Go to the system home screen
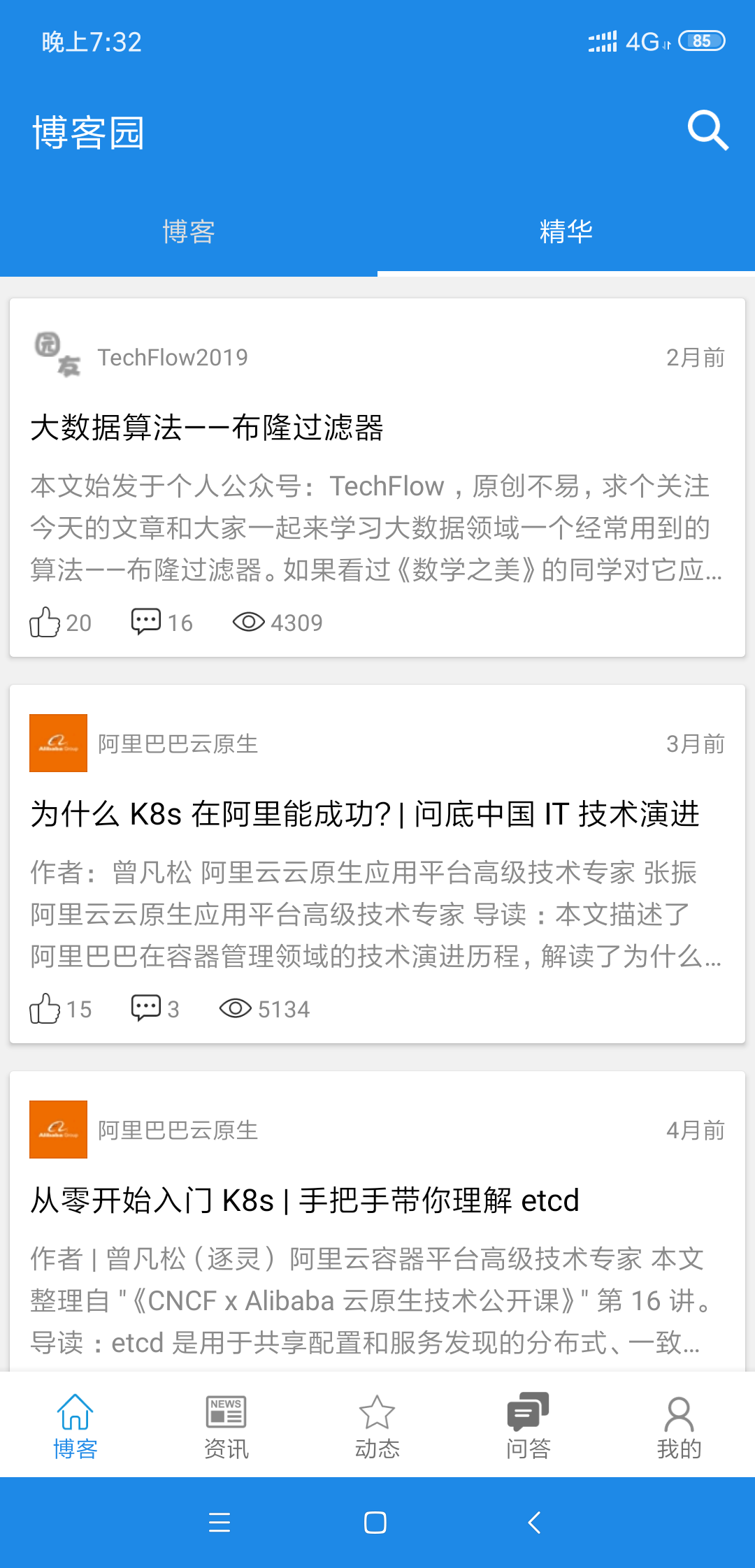 [375, 1523]
